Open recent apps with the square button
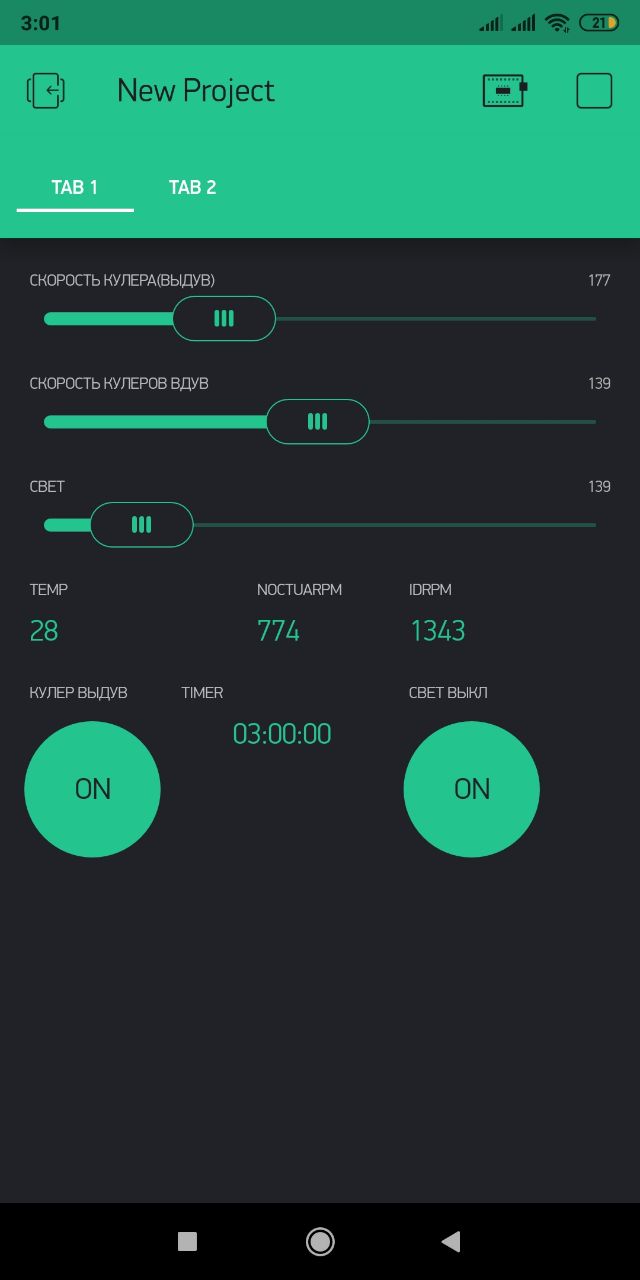The image size is (640, 1280). point(187,1242)
